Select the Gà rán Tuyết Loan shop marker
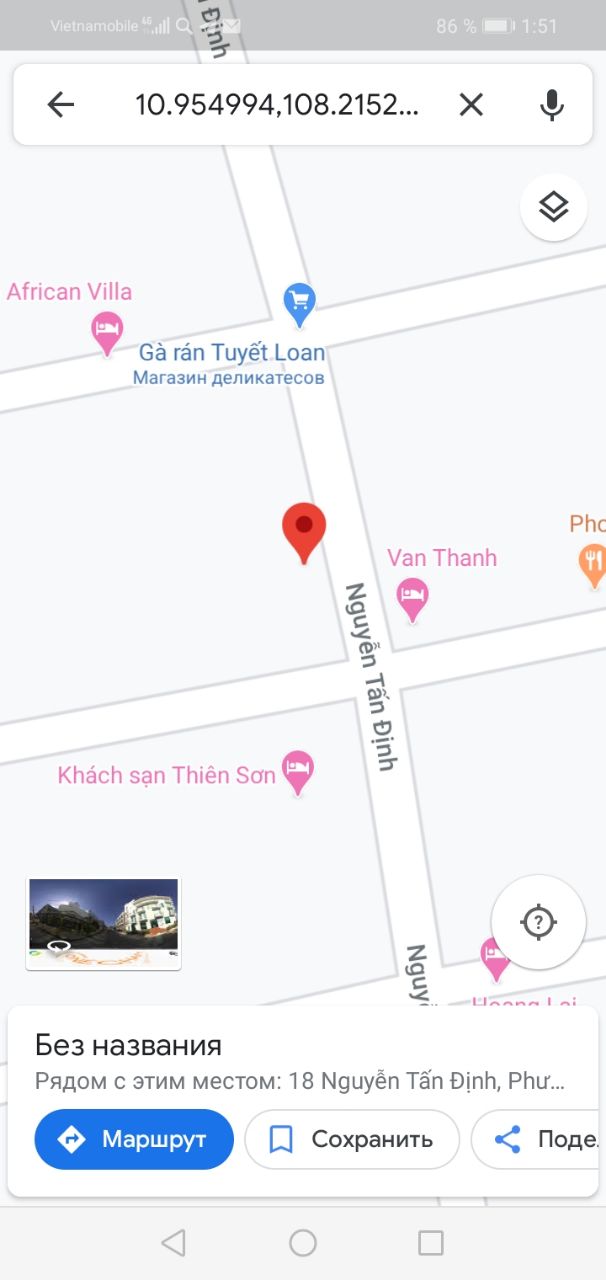This screenshot has height=1280, width=606. click(x=299, y=302)
